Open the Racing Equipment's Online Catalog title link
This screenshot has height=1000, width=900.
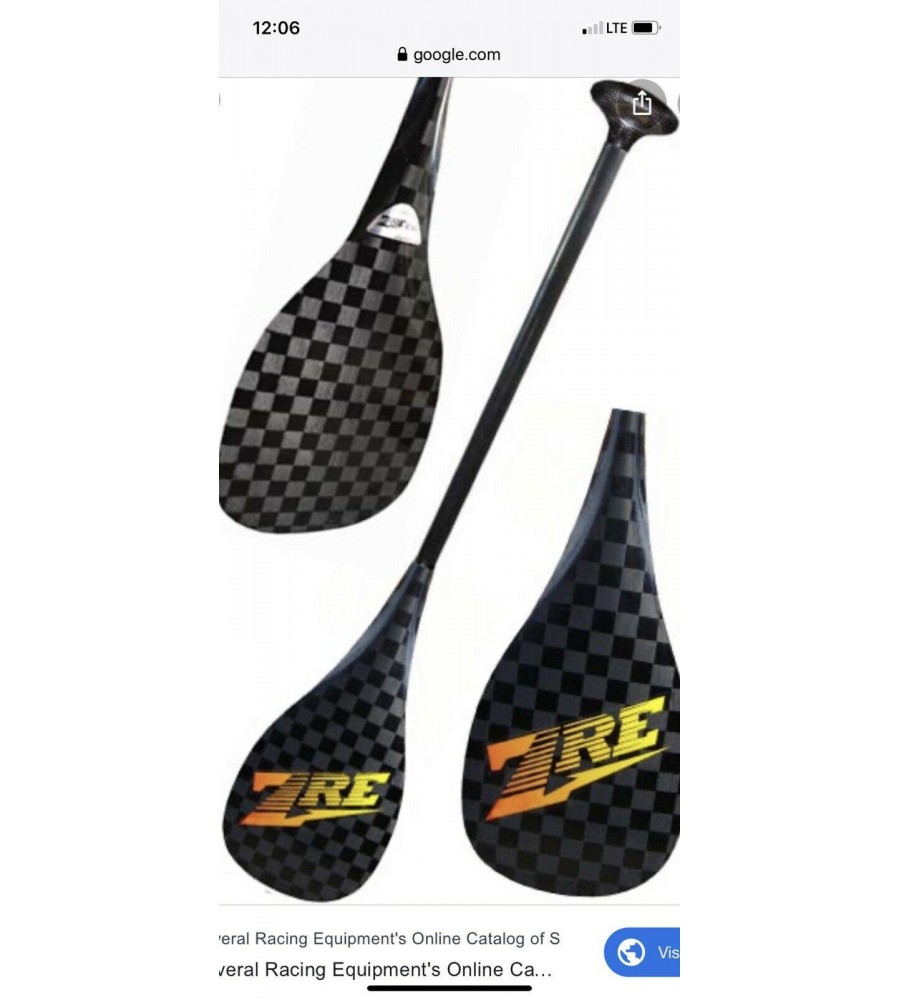pos(385,969)
